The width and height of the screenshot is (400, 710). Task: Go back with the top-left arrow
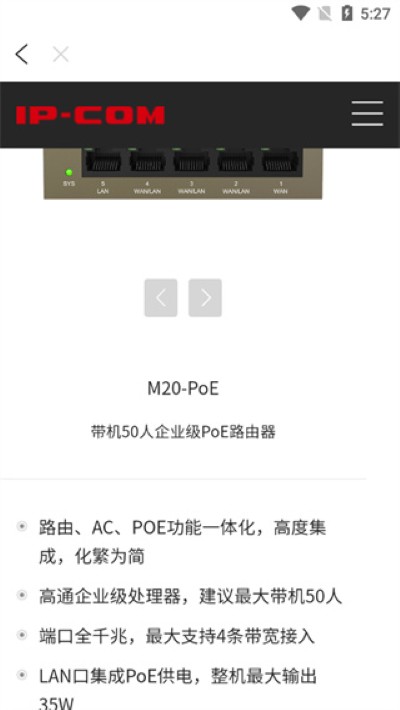coord(22,54)
